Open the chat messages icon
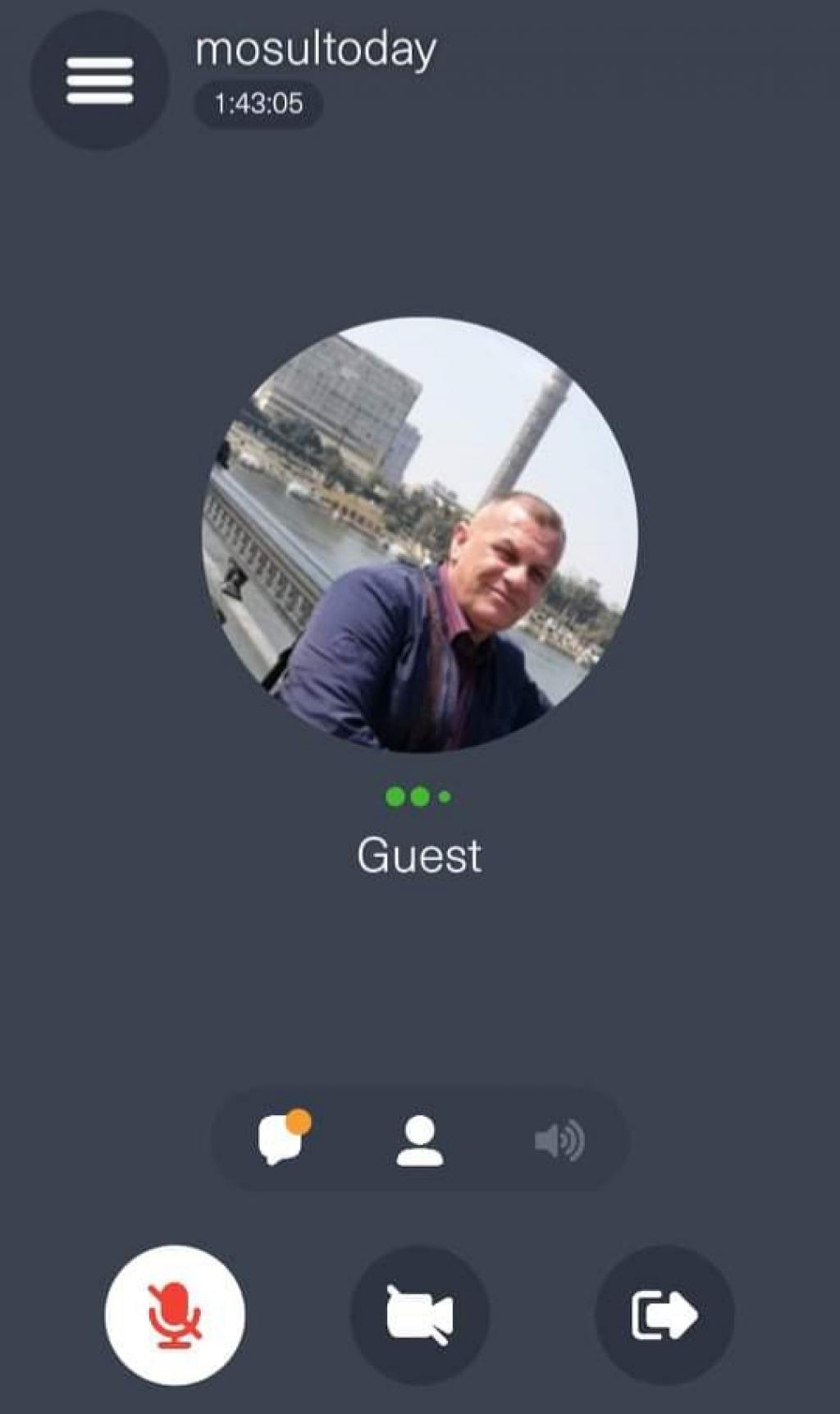This screenshot has width=840, height=1414. coord(281,1139)
